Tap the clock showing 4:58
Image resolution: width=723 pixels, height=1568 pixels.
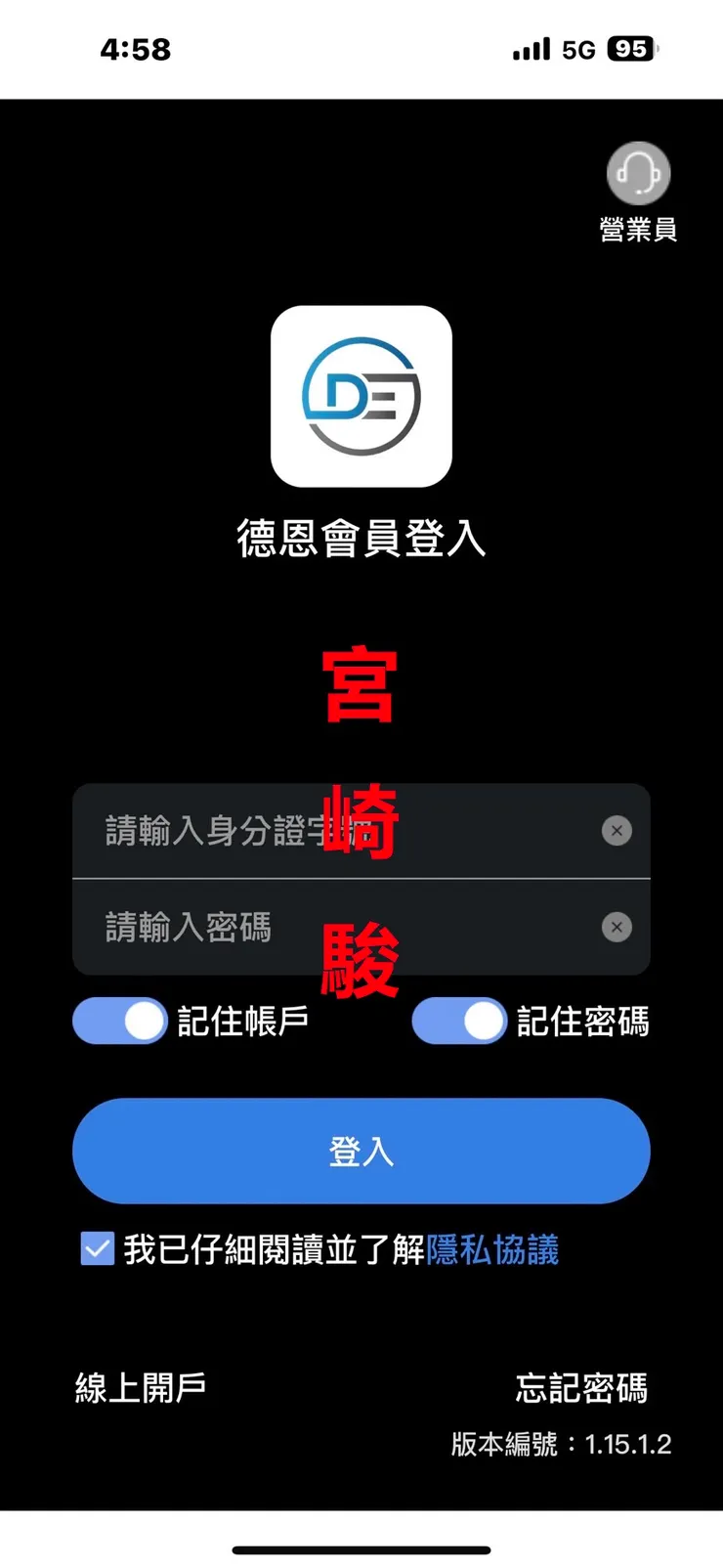(133, 49)
